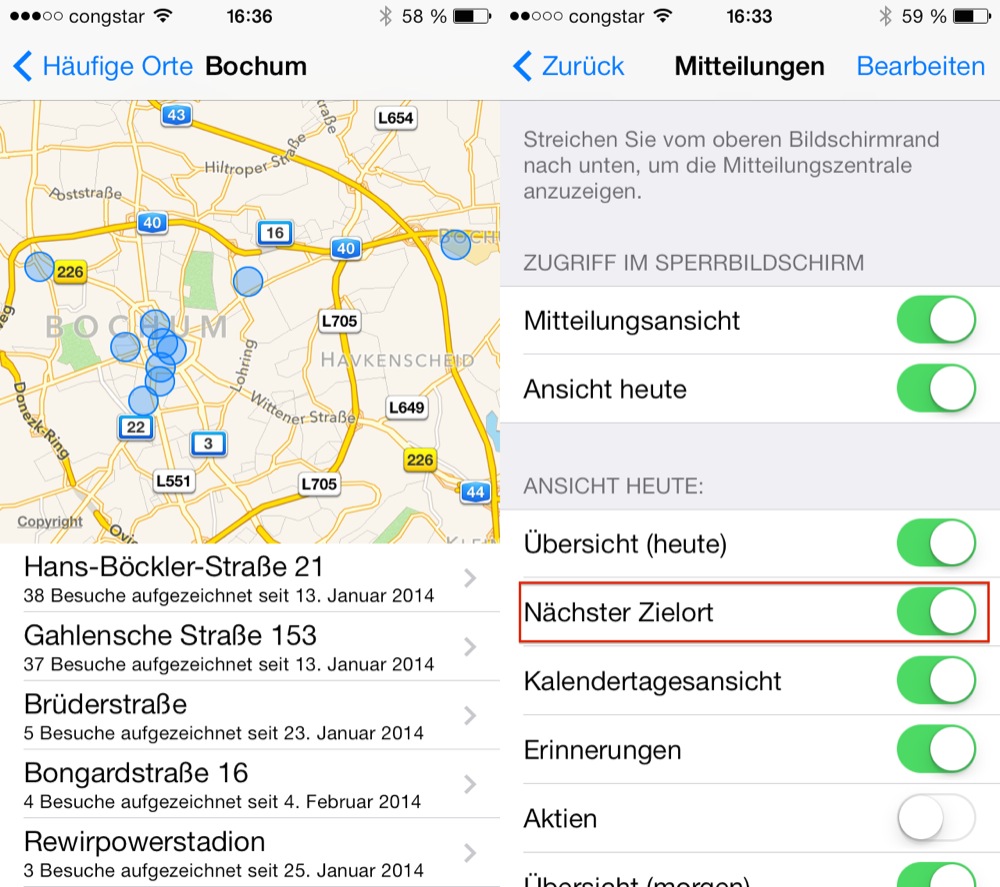Go back to Häufige Orte
The width and height of the screenshot is (1000, 887).
tap(104, 67)
